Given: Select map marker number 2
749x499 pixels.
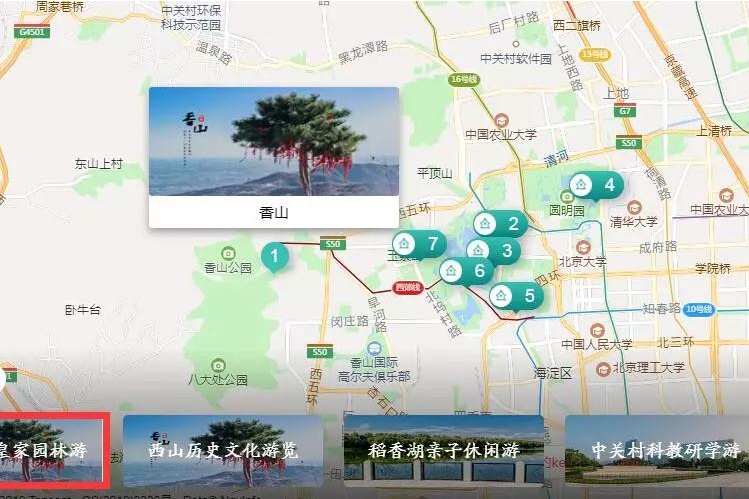Looking at the screenshot, I should pyautogui.click(x=500, y=224).
